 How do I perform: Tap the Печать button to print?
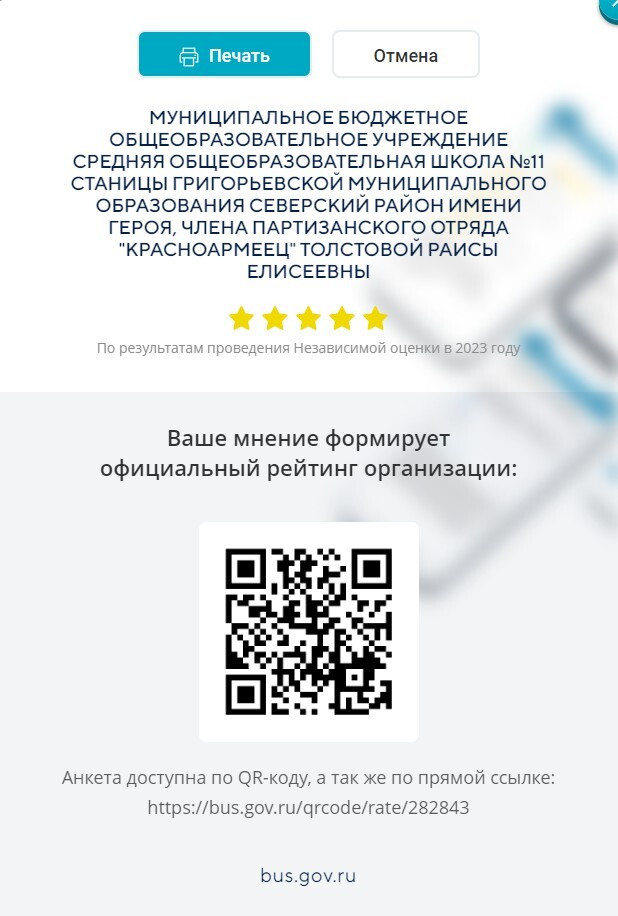pos(224,55)
